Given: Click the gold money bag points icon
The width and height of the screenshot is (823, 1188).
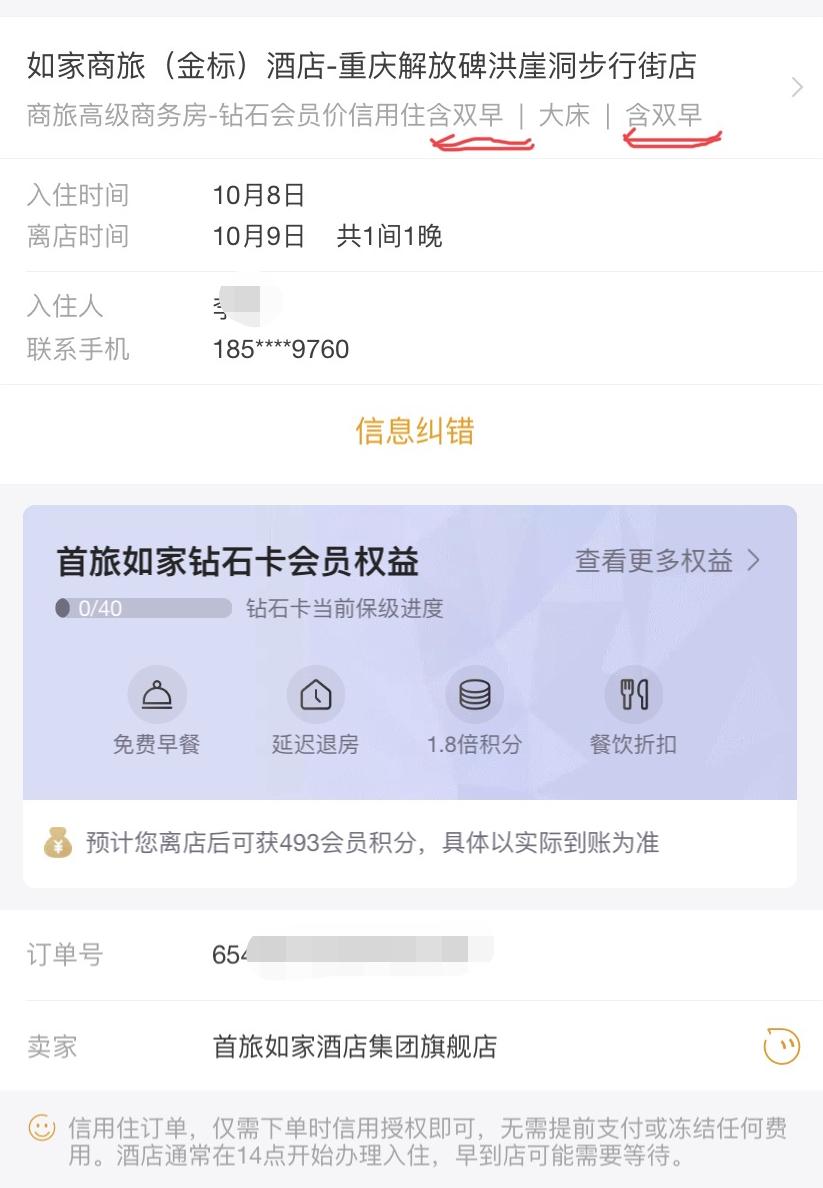Looking at the screenshot, I should tap(57, 842).
